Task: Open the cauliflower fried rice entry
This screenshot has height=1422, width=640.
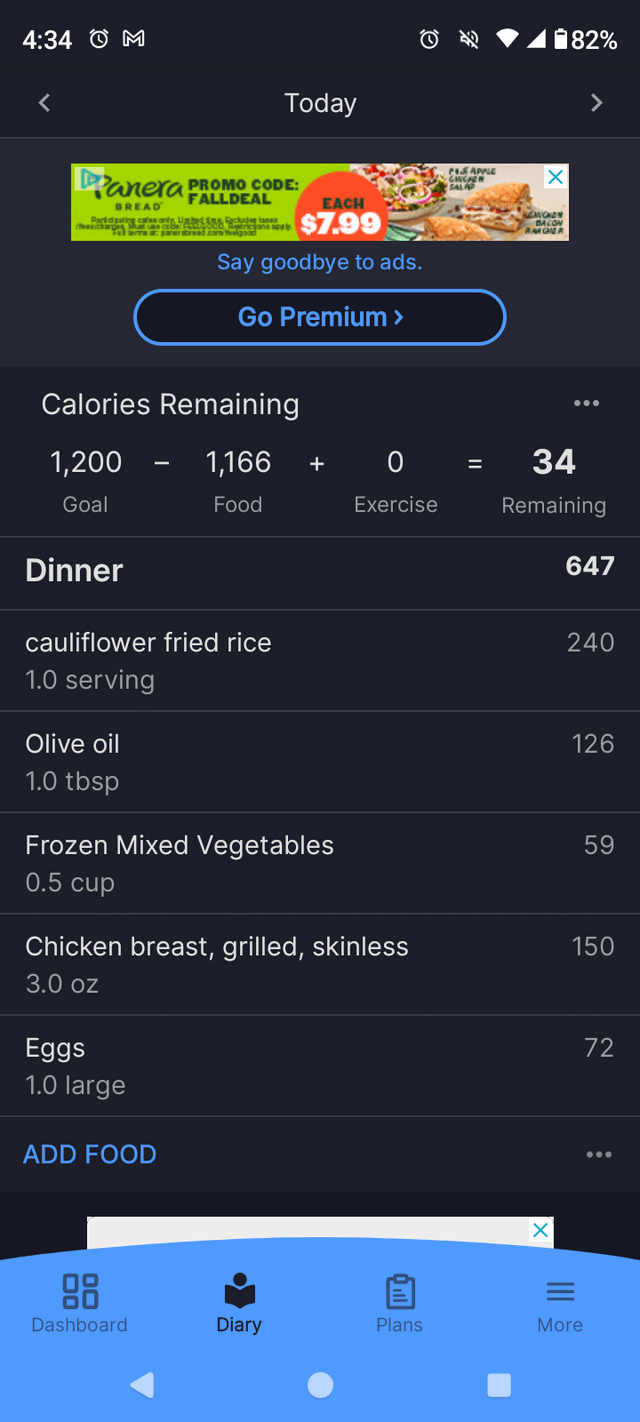Action: click(320, 660)
